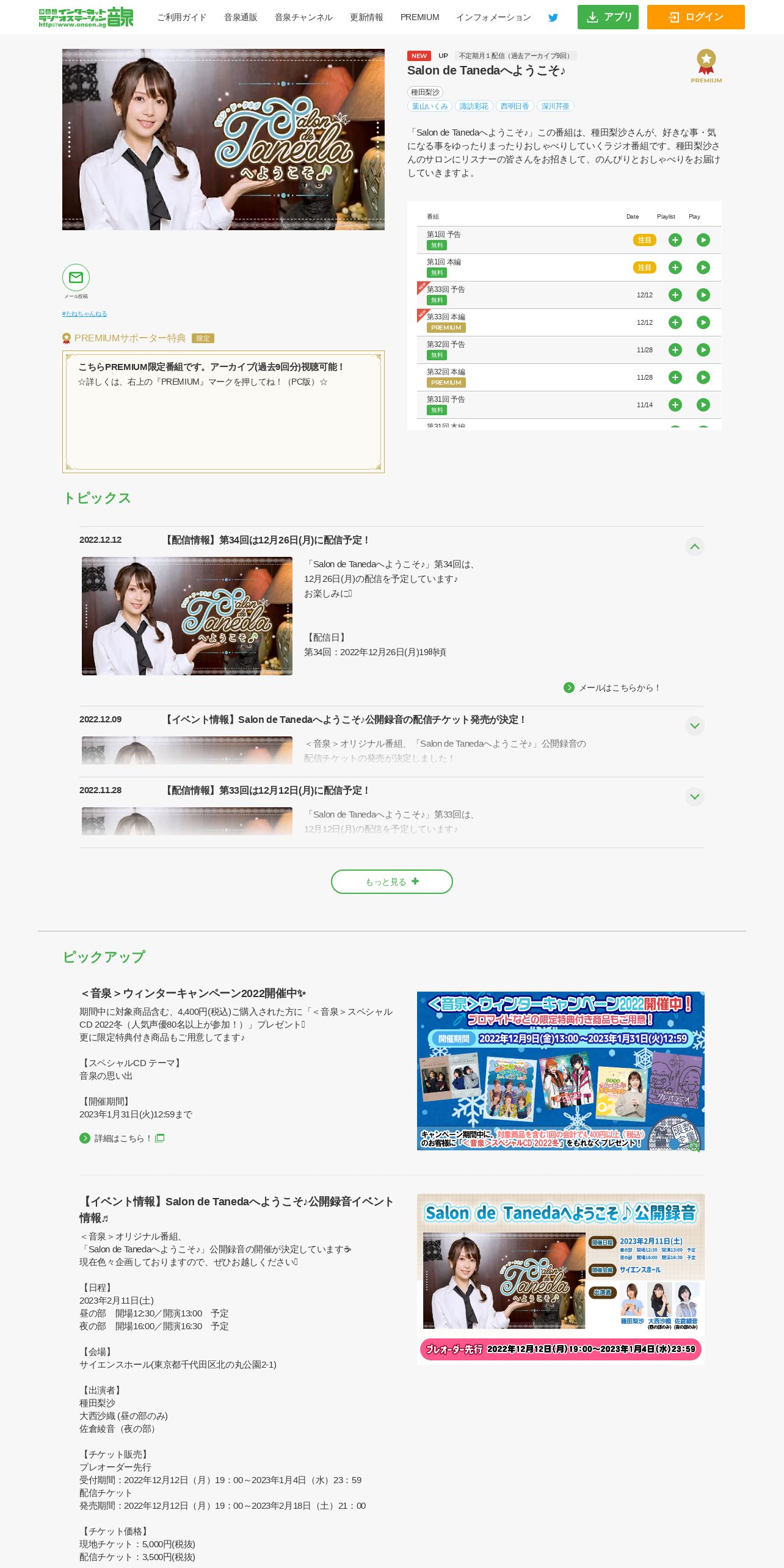Open the メール投稿 mail icon

tap(76, 278)
